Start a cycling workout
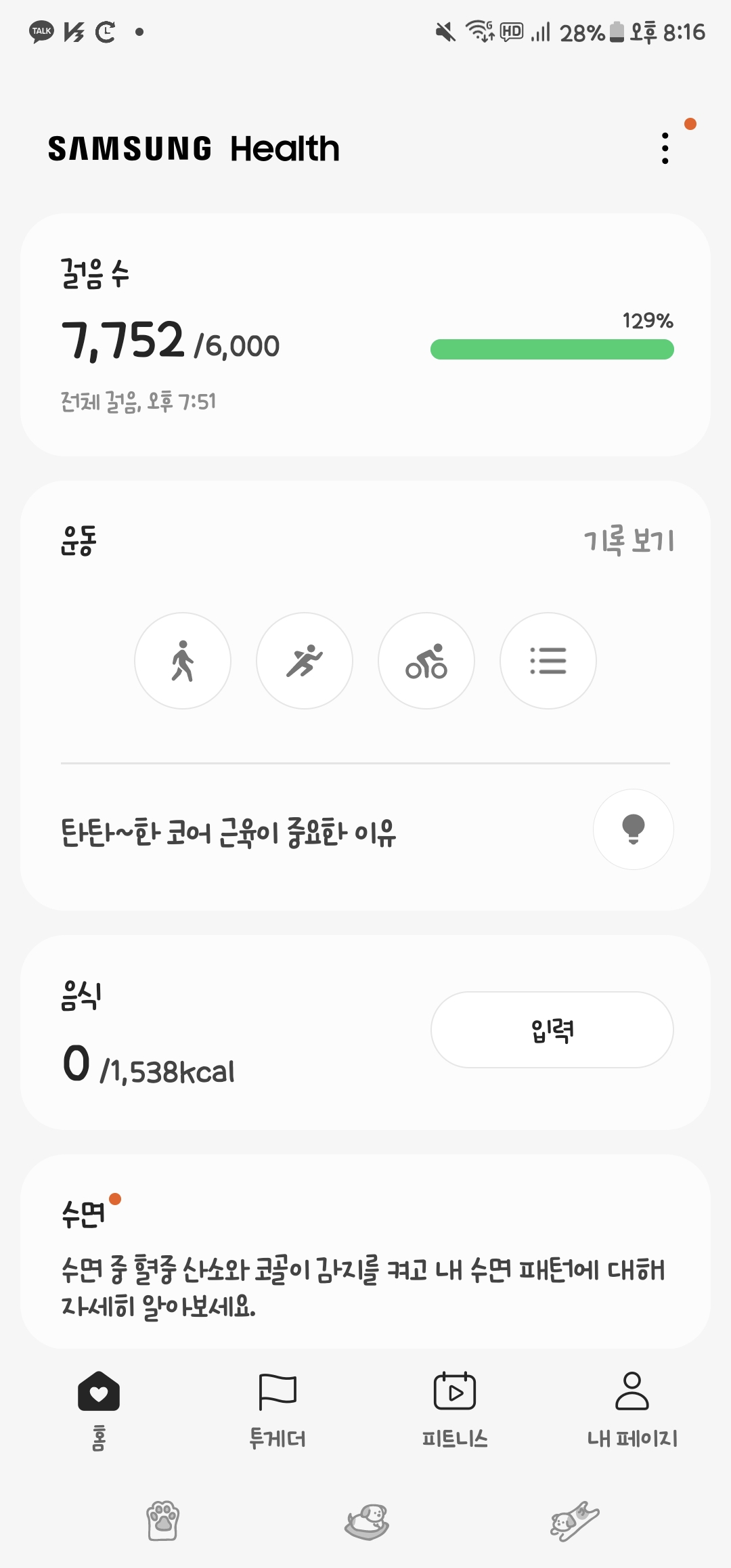 (x=426, y=661)
